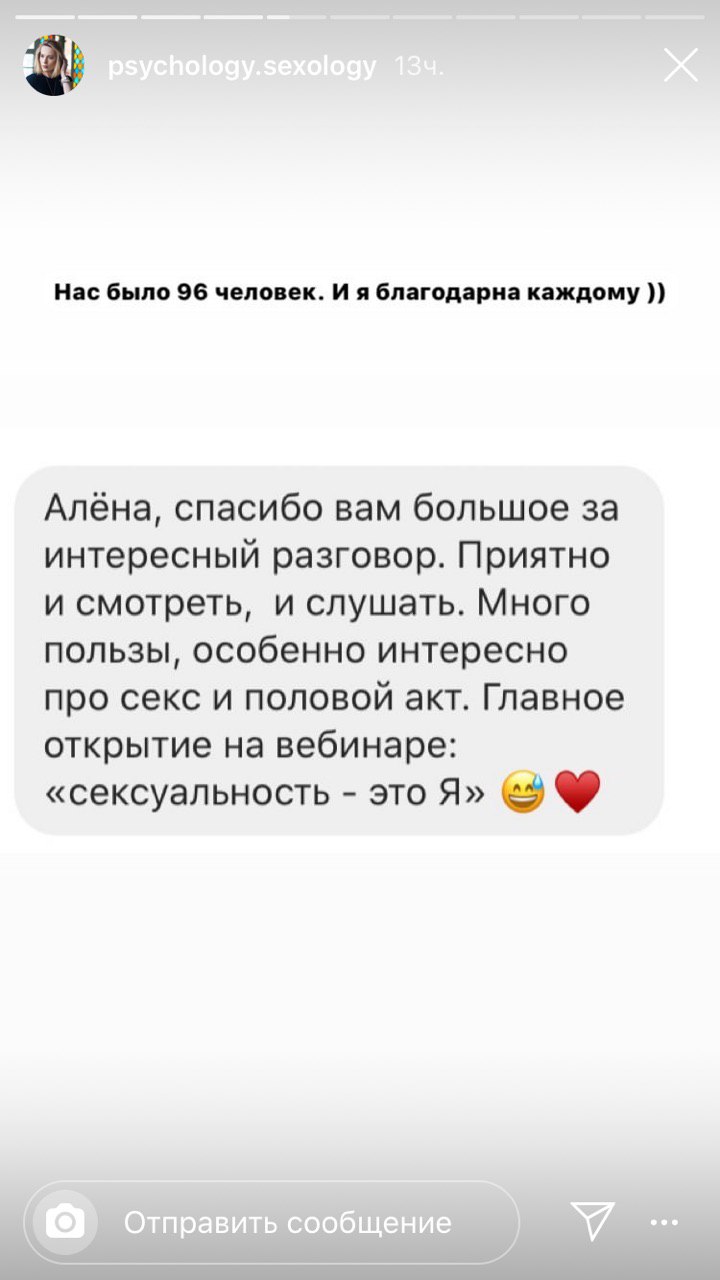Viewport: 720px width, 1280px height.
Task: Share story via paper plane icon
Action: (592, 1221)
